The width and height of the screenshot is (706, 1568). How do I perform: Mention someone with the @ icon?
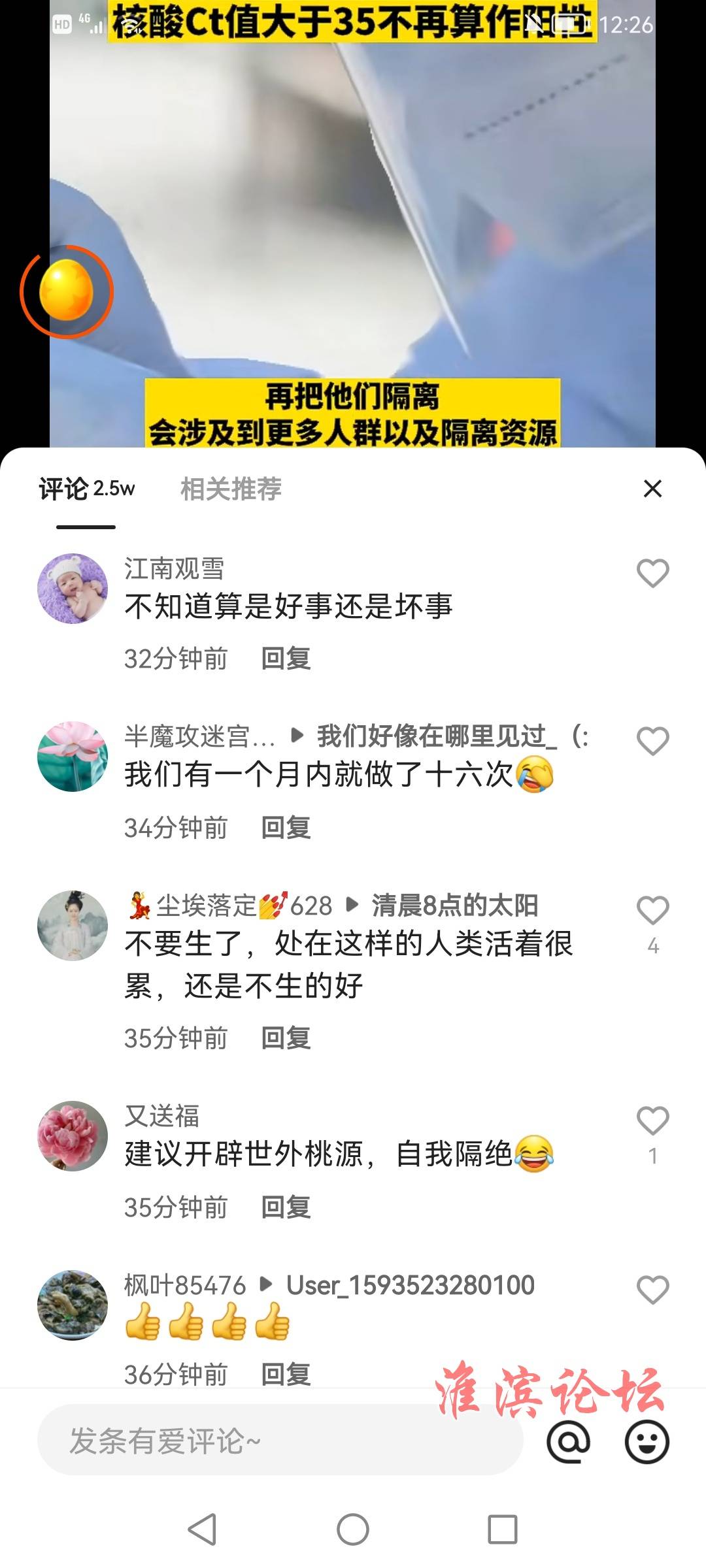coord(568,1441)
